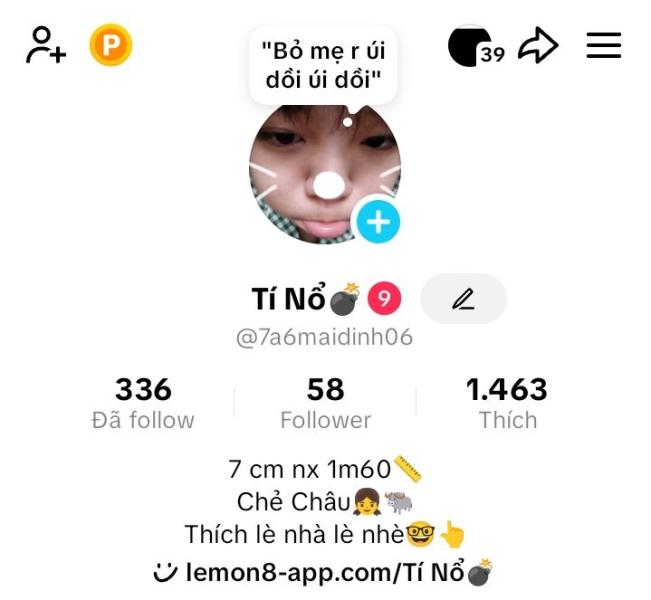Image resolution: width=651 pixels, height=600 pixels.
Task: Open the hamburger menu
Action: pyautogui.click(x=603, y=45)
